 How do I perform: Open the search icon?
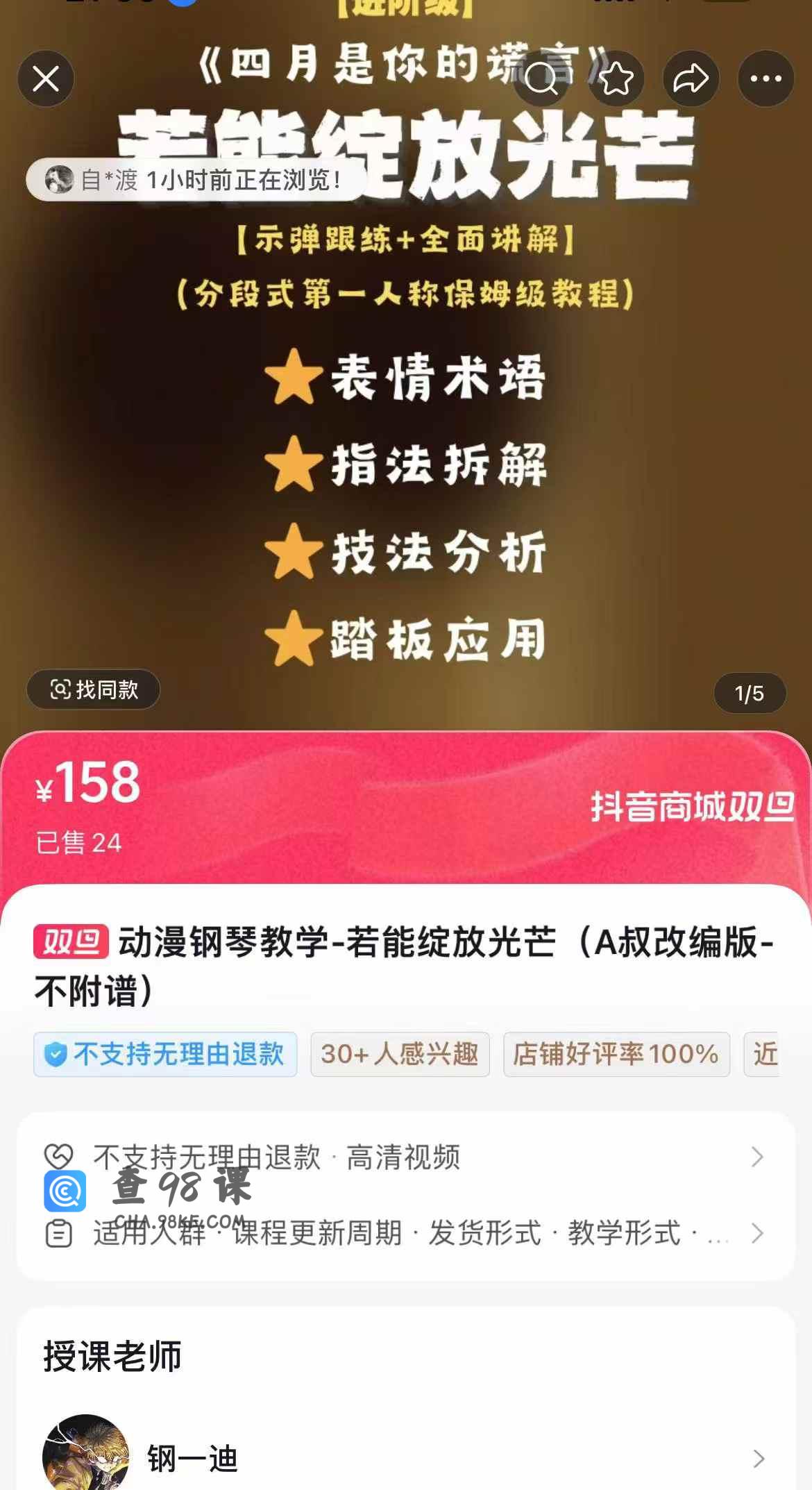point(541,79)
